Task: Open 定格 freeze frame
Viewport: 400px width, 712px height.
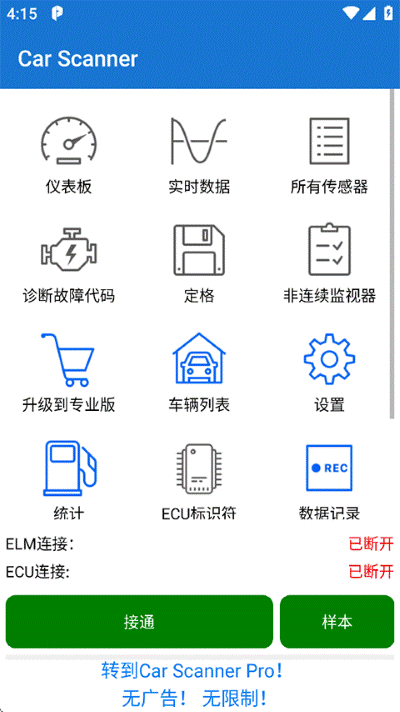Action: [199, 264]
